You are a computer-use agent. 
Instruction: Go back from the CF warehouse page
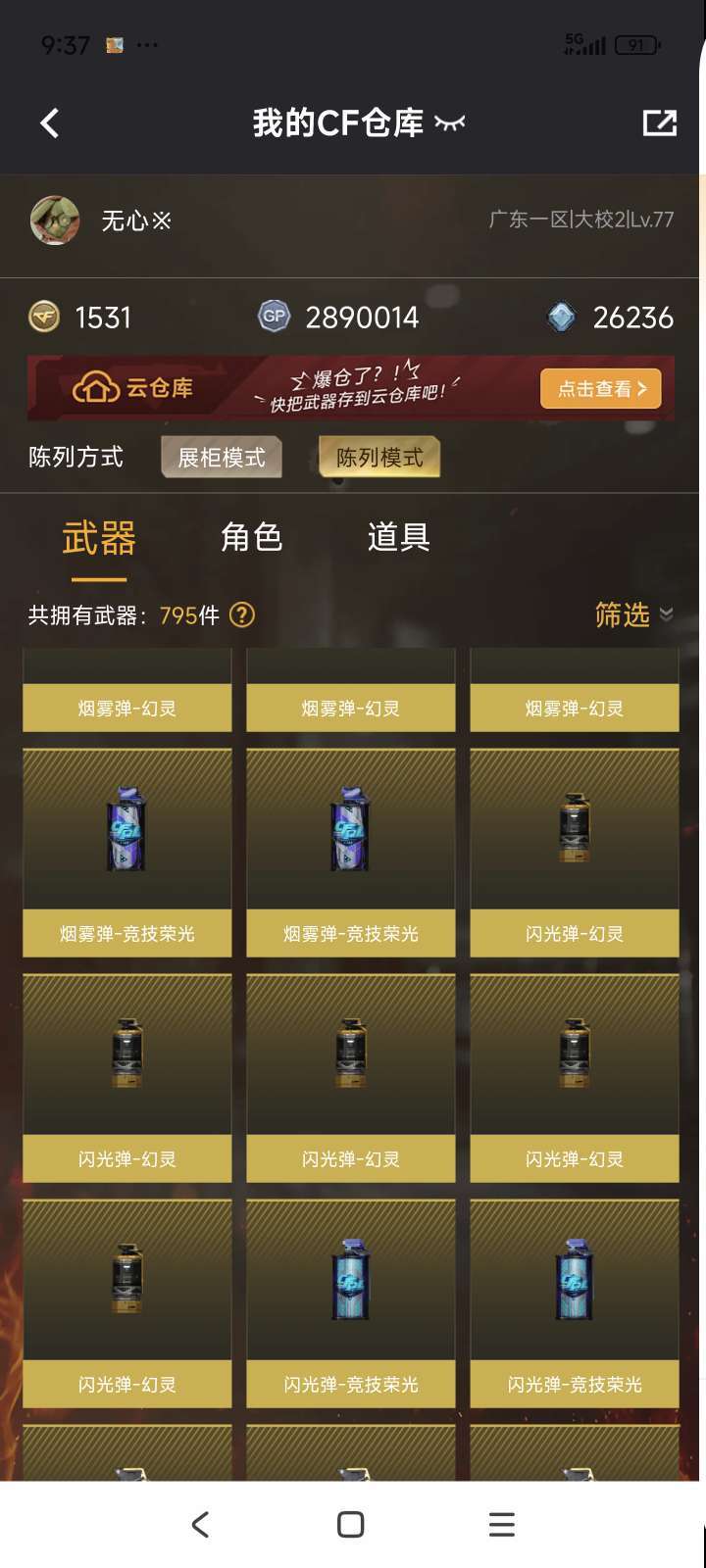point(50,123)
